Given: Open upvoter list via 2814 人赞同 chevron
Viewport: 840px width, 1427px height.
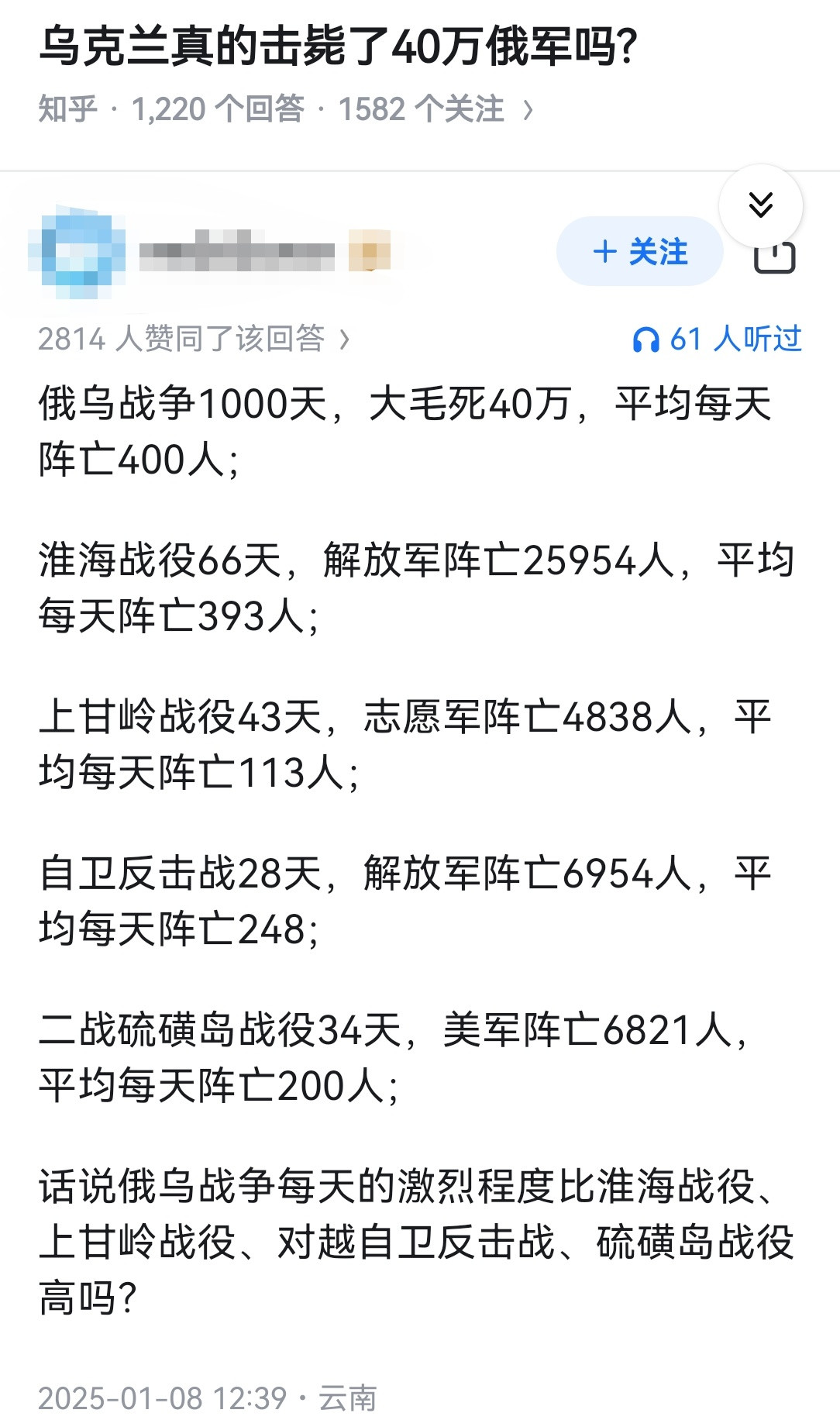Looking at the screenshot, I should (348, 338).
